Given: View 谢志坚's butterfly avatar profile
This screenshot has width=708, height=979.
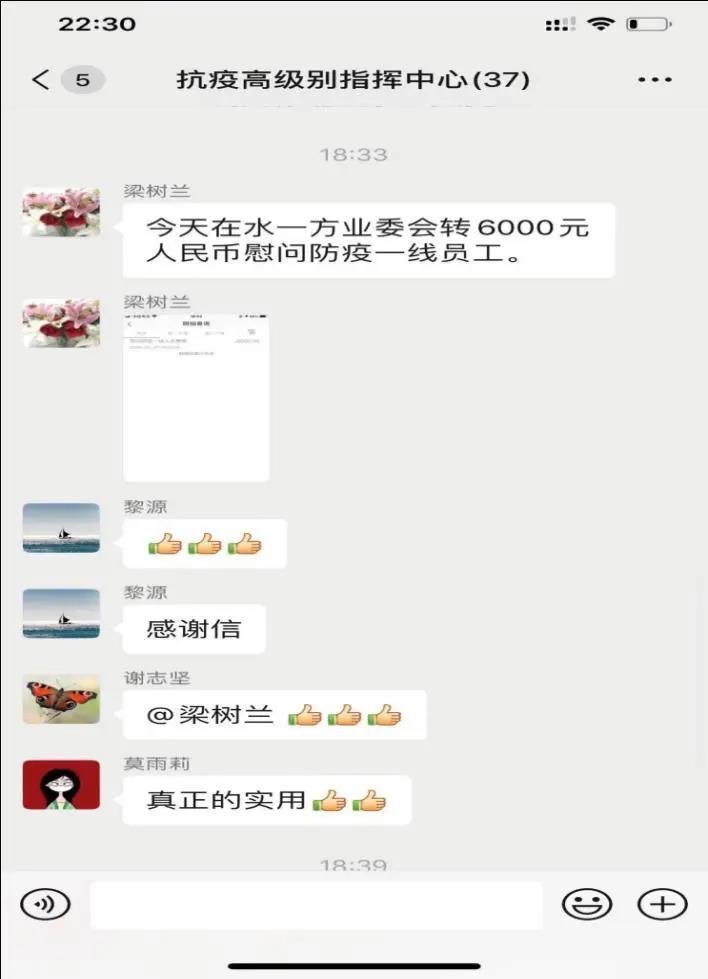Looking at the screenshot, I should 61,699.
